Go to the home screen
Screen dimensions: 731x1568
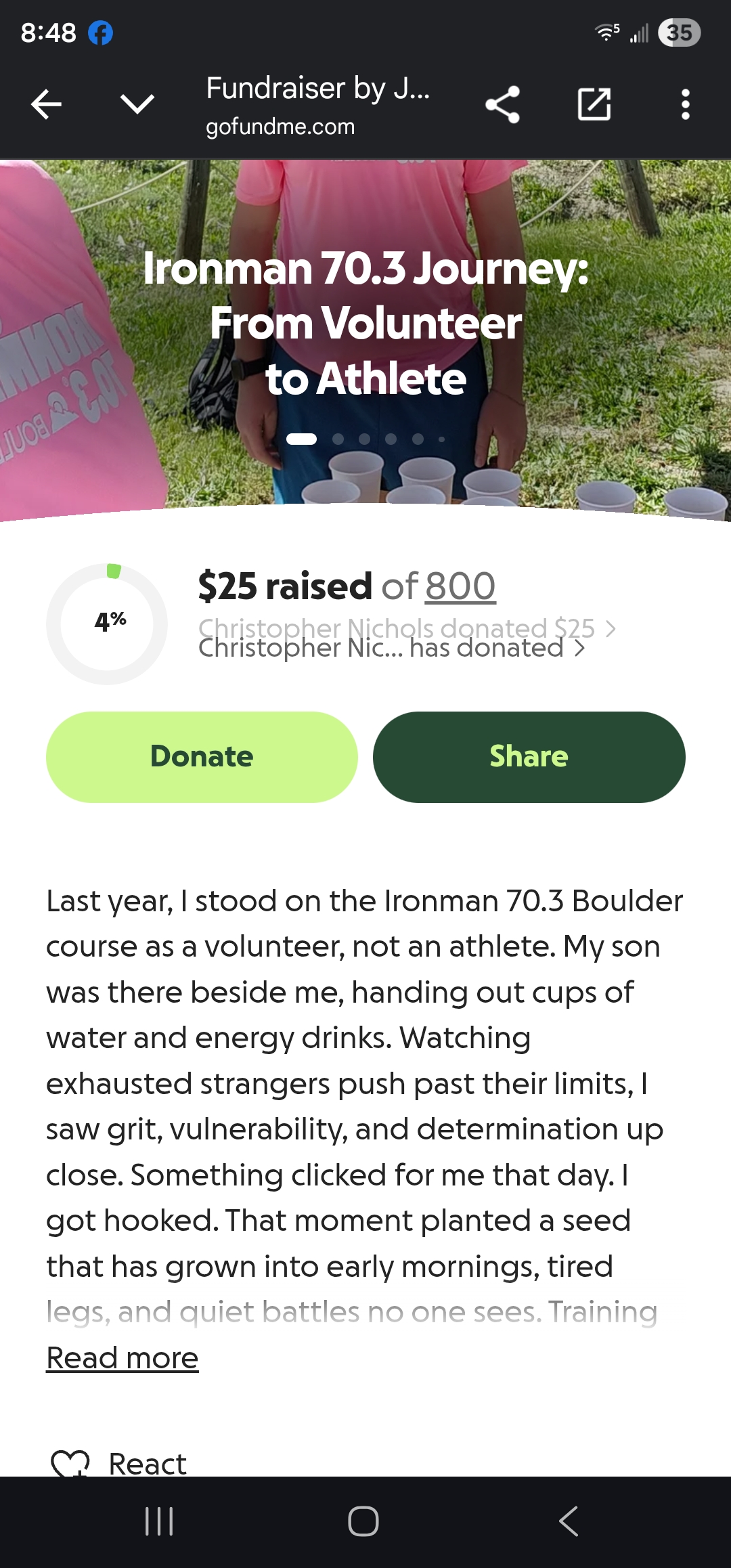pyautogui.click(x=363, y=1521)
